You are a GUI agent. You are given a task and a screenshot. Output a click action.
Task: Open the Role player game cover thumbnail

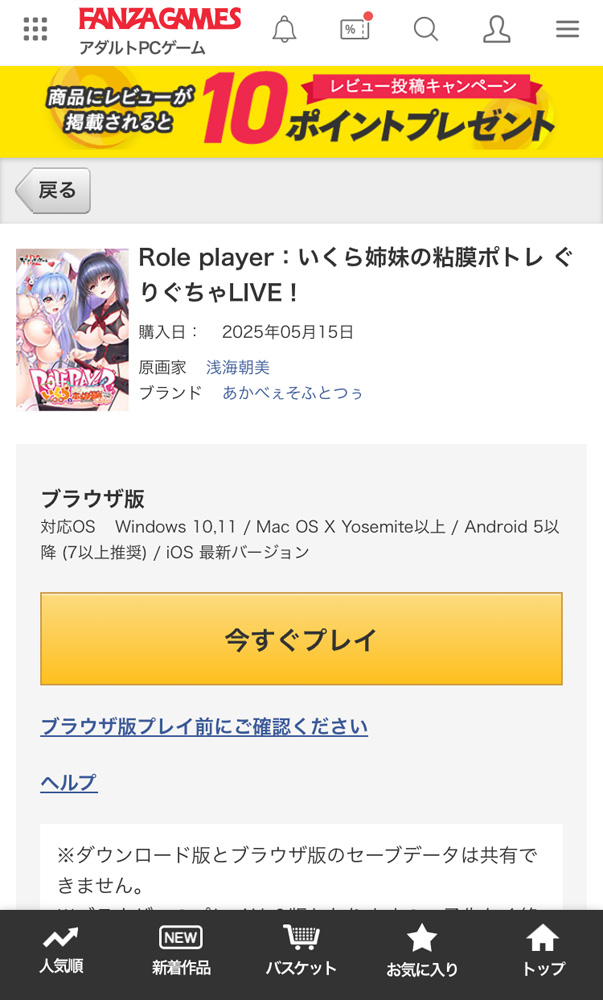(72, 329)
